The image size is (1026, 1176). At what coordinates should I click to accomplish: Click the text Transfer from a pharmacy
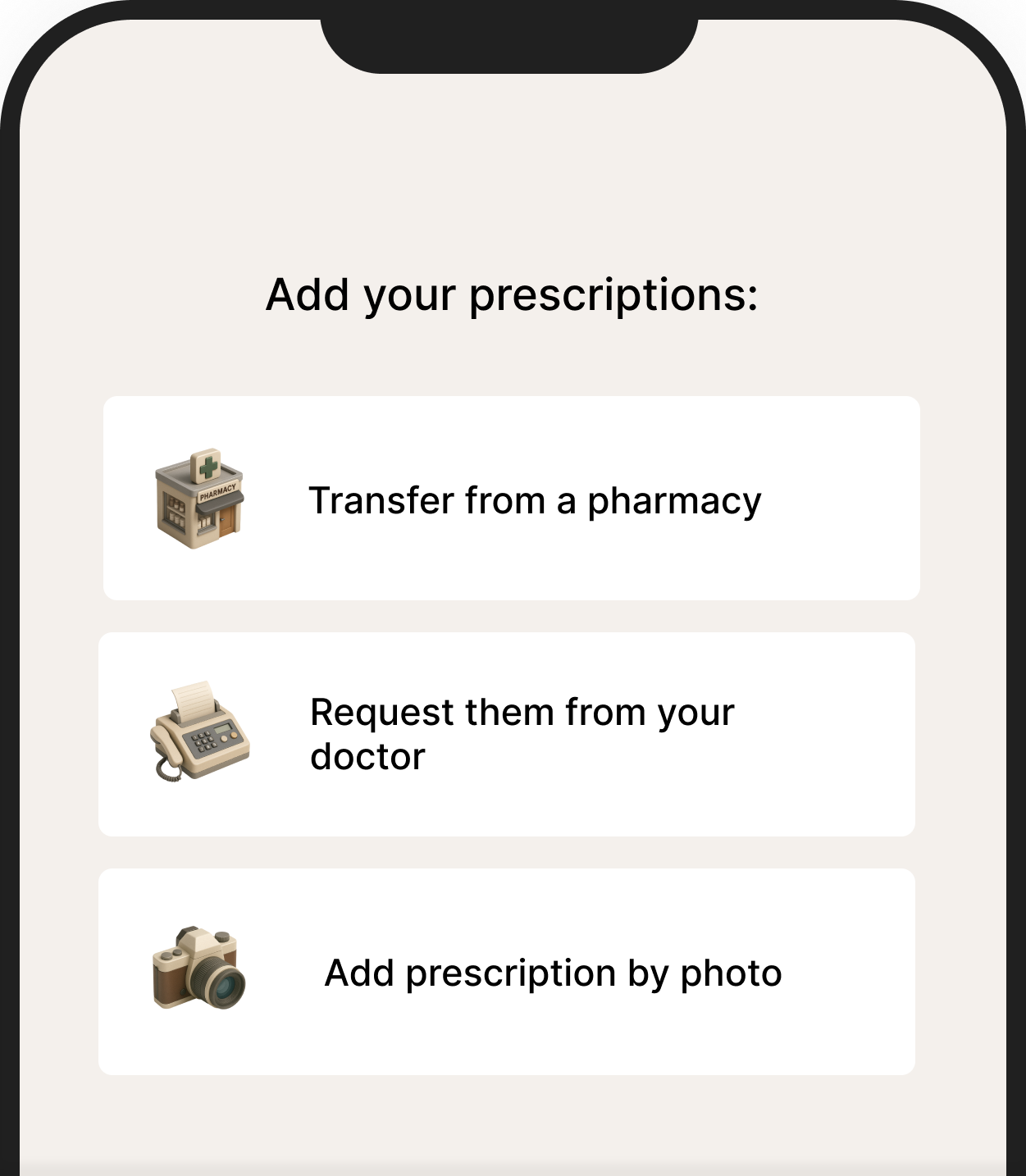(535, 500)
